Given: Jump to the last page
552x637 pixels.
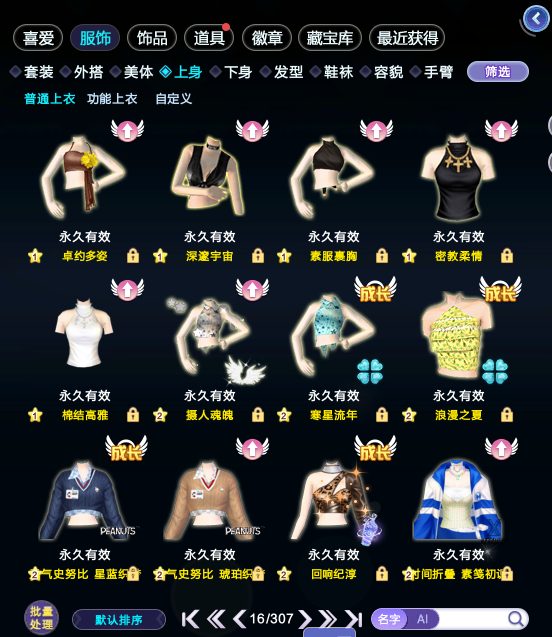Looking at the screenshot, I should pos(353,619).
